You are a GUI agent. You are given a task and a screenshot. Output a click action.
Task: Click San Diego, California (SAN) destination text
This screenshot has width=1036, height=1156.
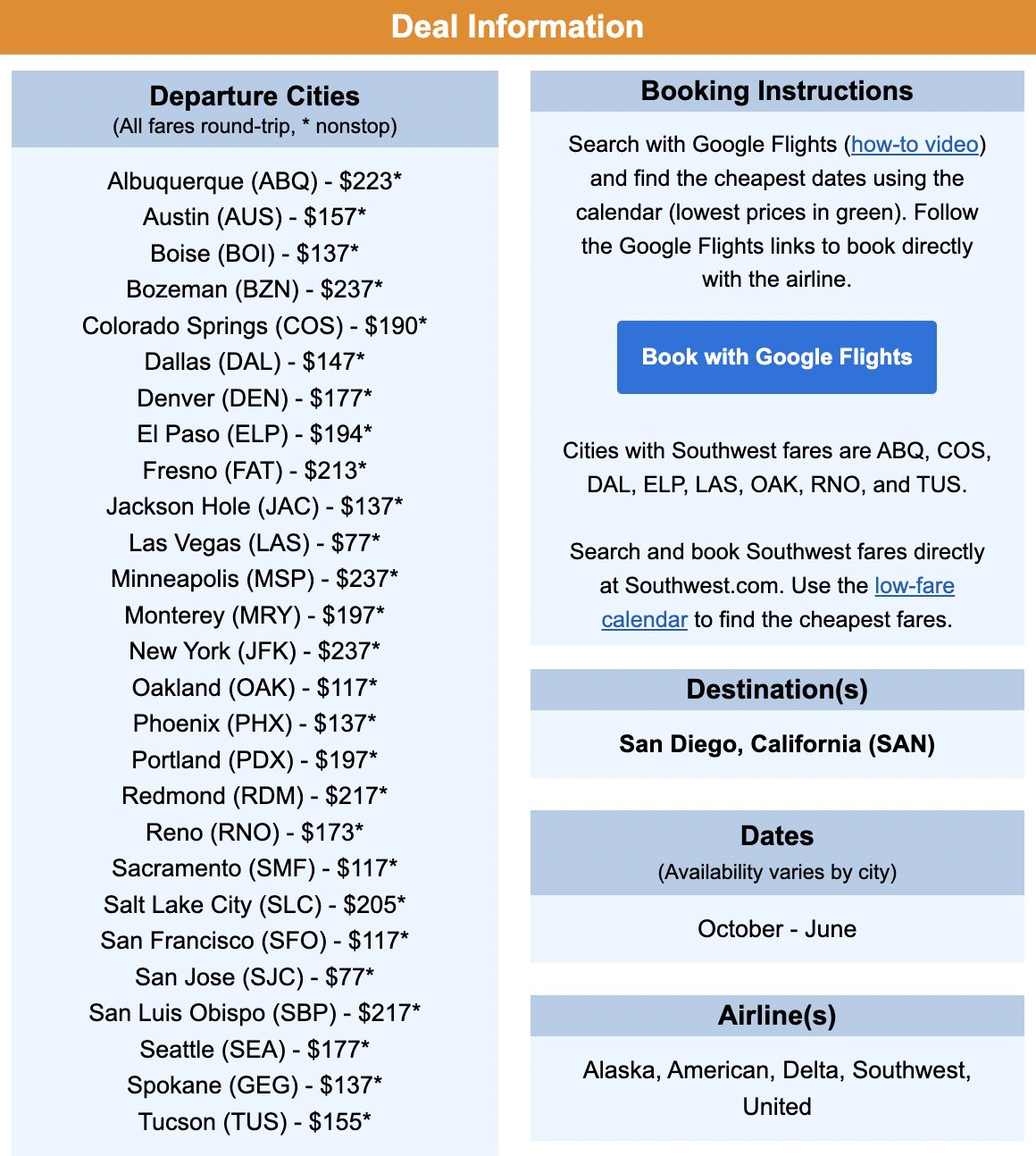776,742
